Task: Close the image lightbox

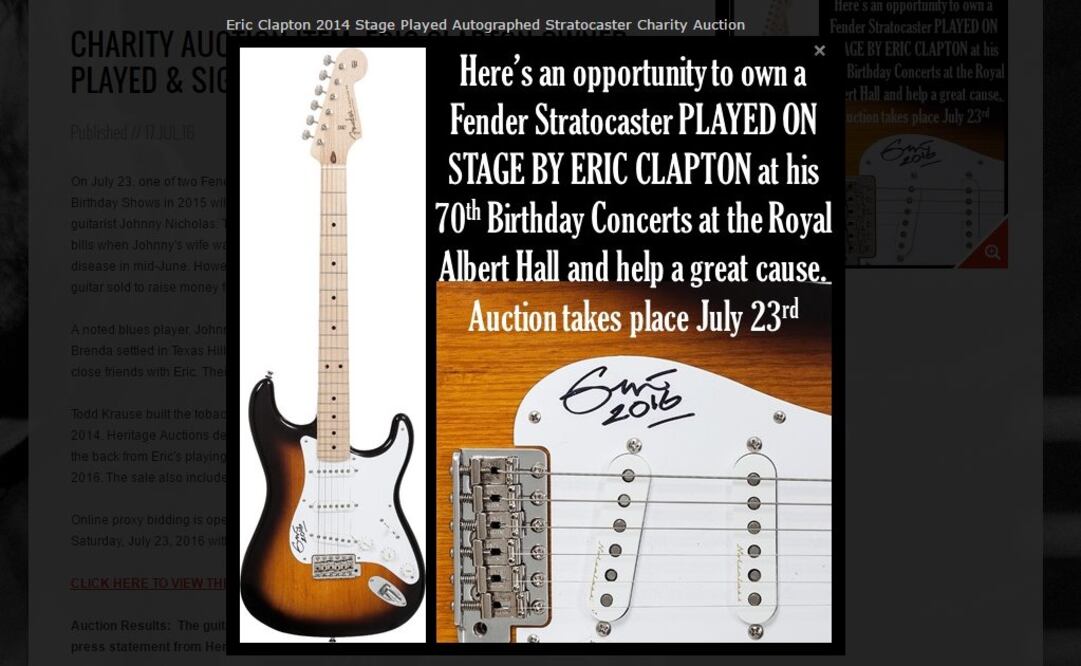Action: [820, 51]
